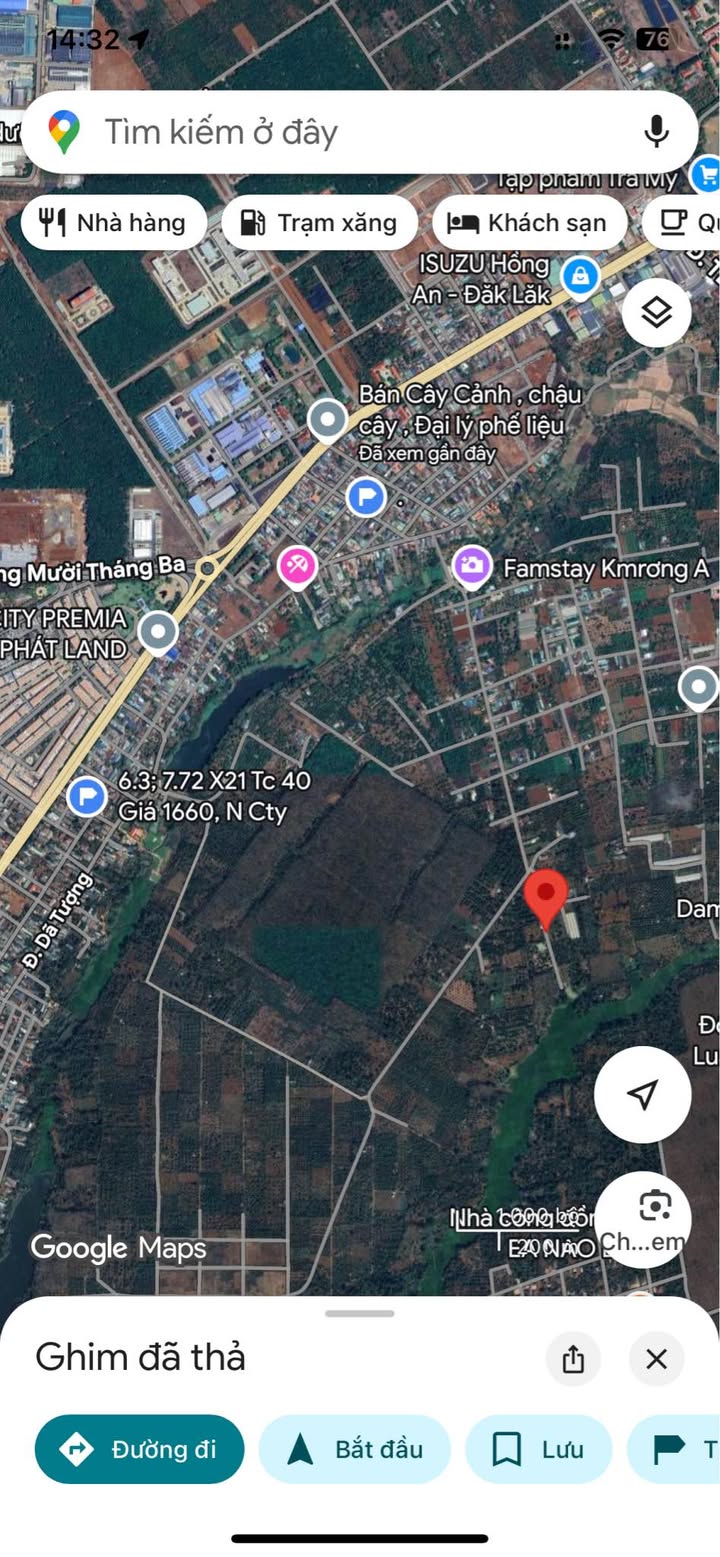Filter map by "Trạm xăng"

click(319, 222)
